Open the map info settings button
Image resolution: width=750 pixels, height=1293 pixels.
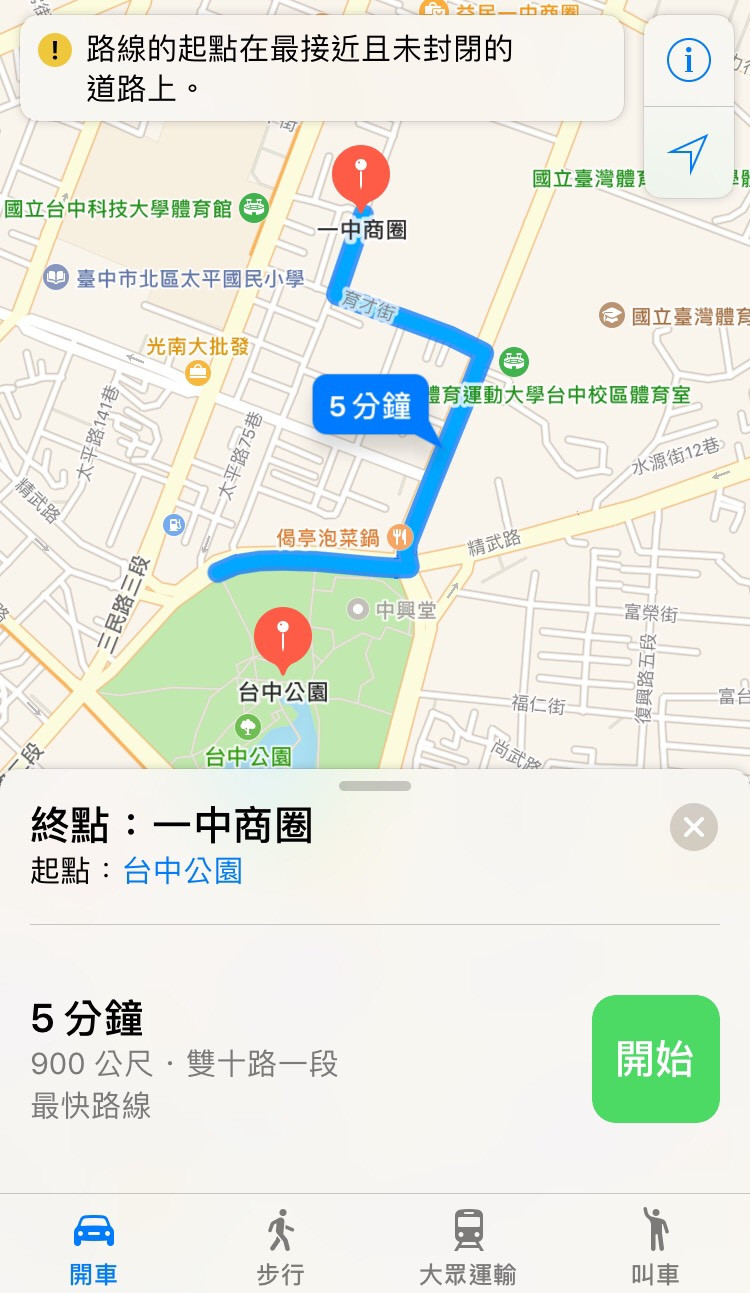click(688, 61)
